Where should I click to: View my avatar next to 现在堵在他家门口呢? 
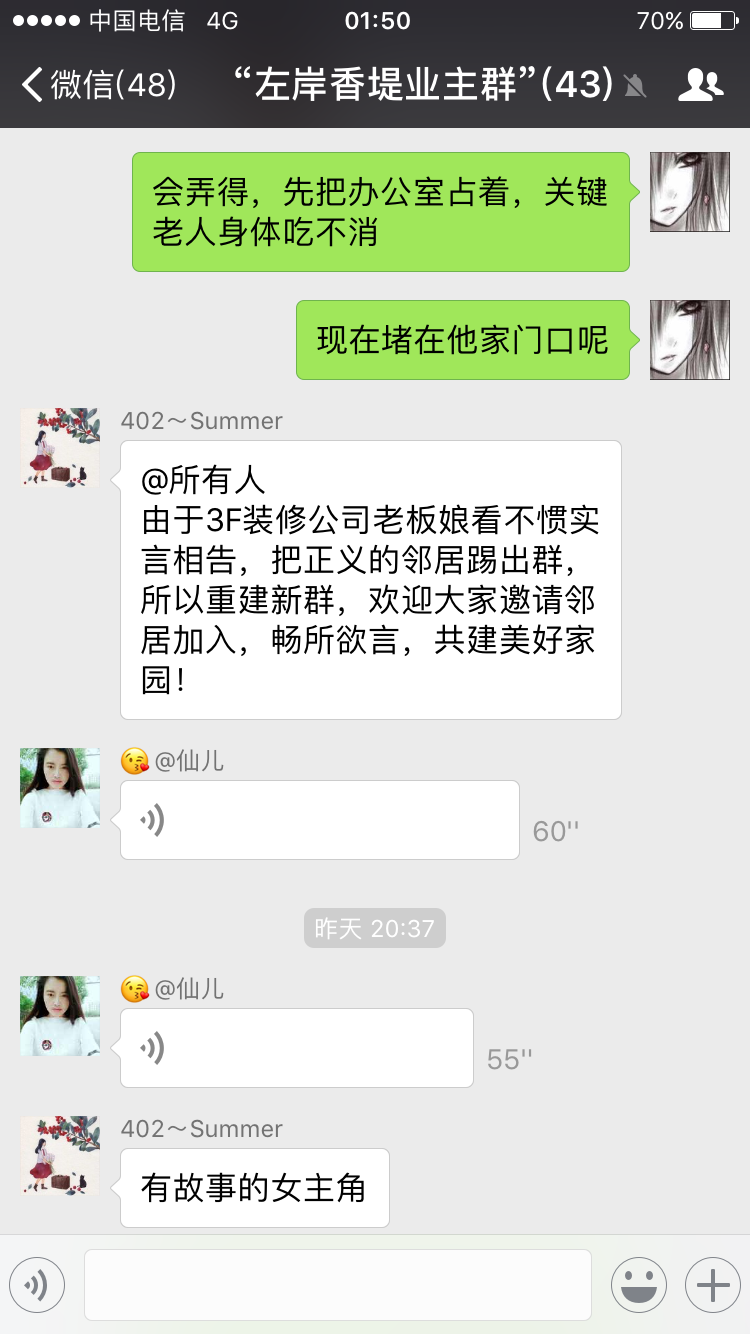(x=689, y=340)
